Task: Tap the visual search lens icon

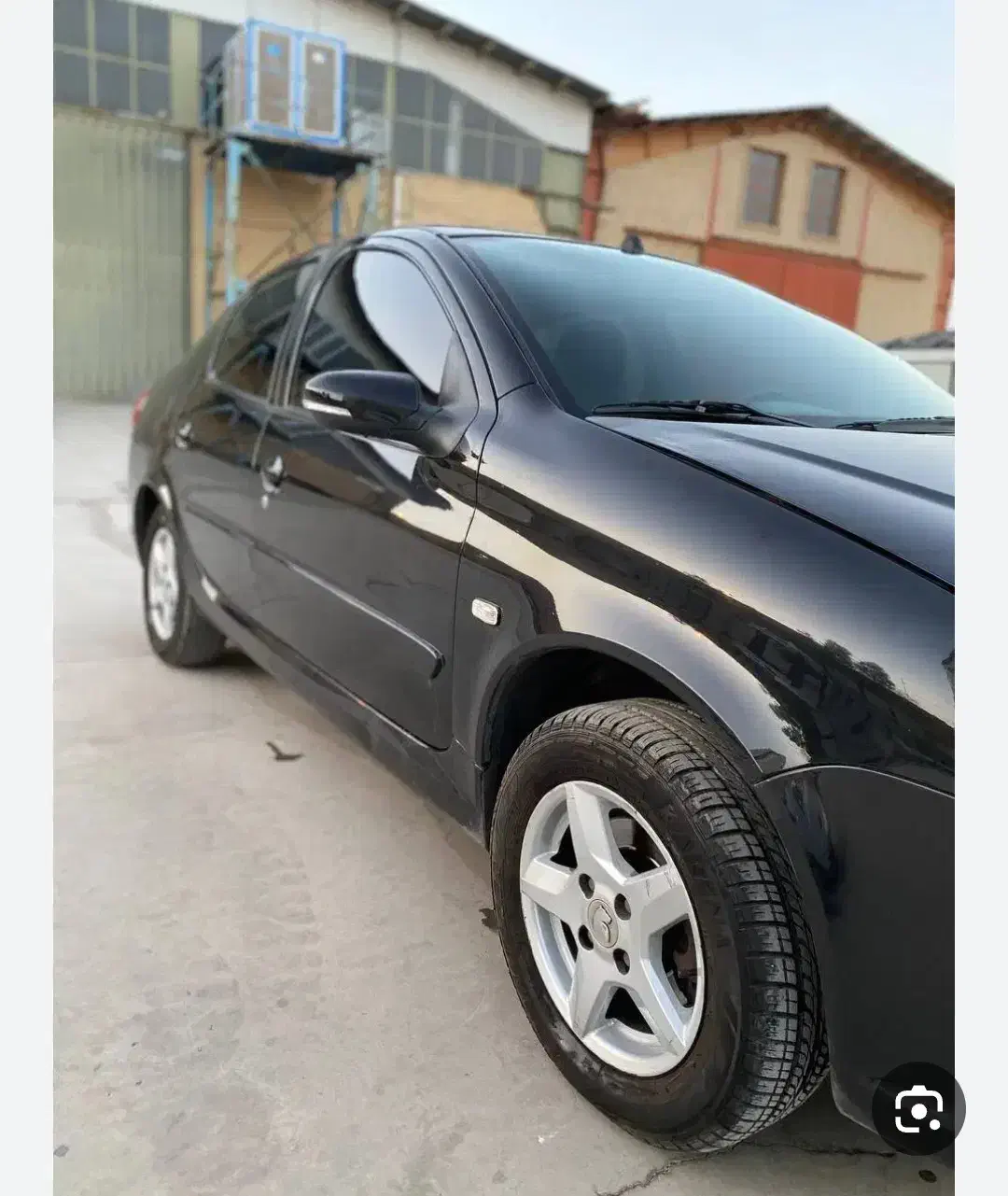Action: pyautogui.click(x=918, y=1108)
